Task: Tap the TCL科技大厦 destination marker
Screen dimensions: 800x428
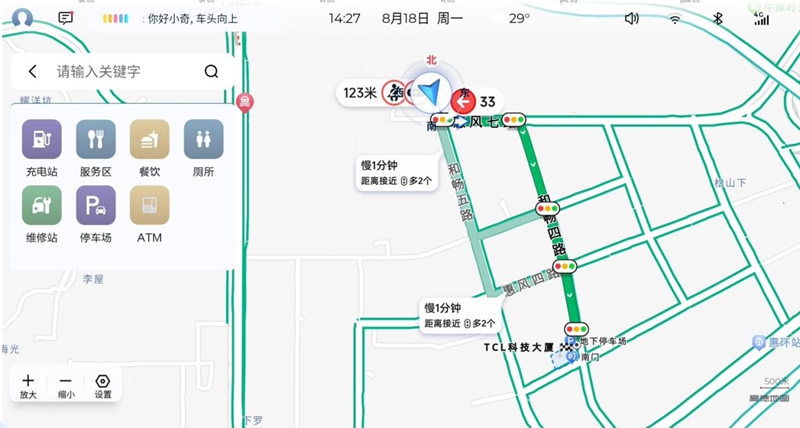Action: [567, 349]
